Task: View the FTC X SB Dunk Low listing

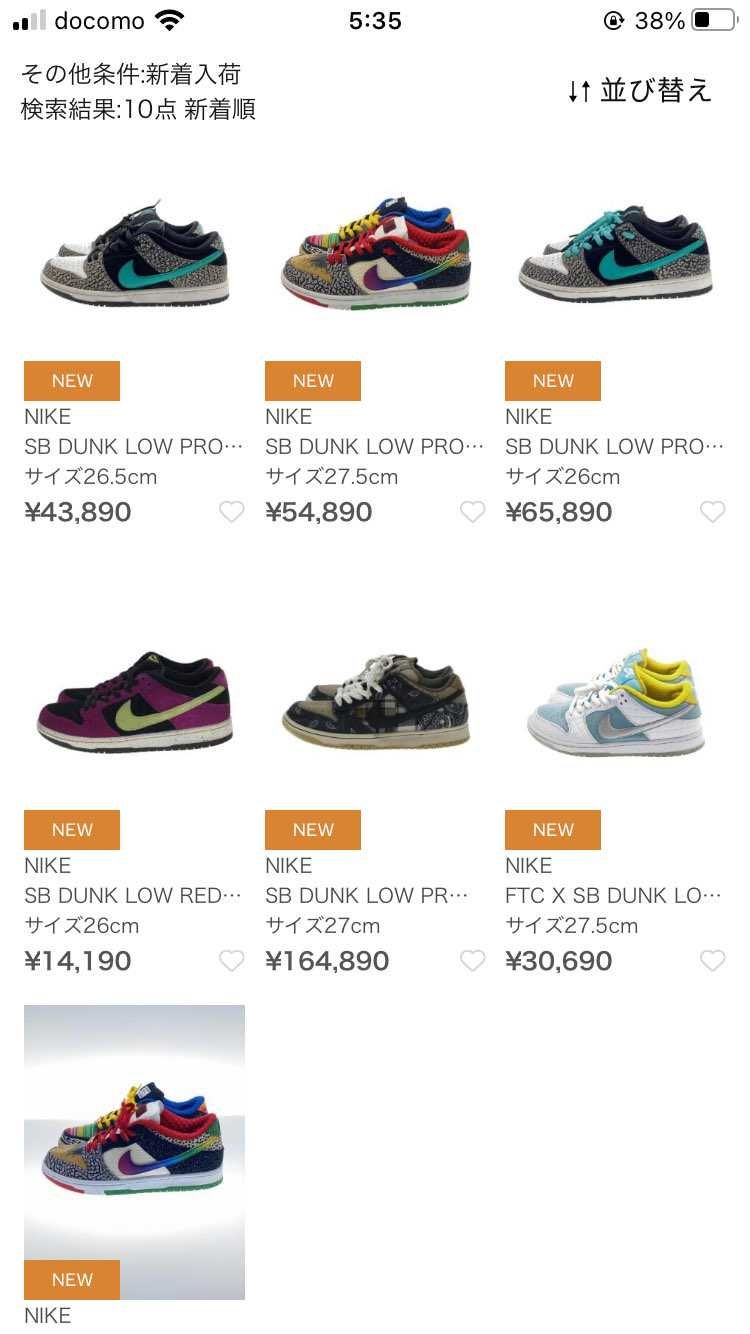Action: pos(615,702)
